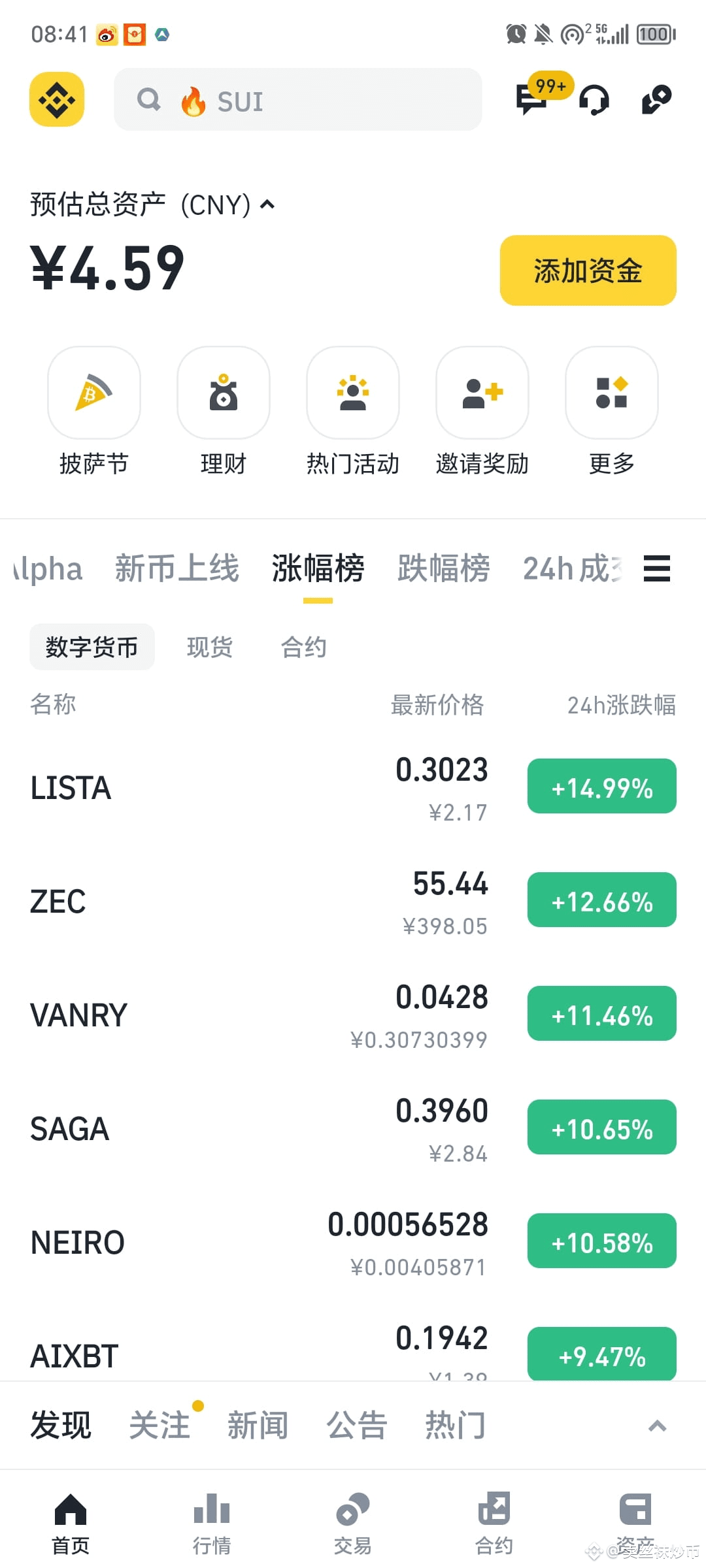Open customer support headset icon
This screenshot has width=706, height=1568.
[x=594, y=100]
